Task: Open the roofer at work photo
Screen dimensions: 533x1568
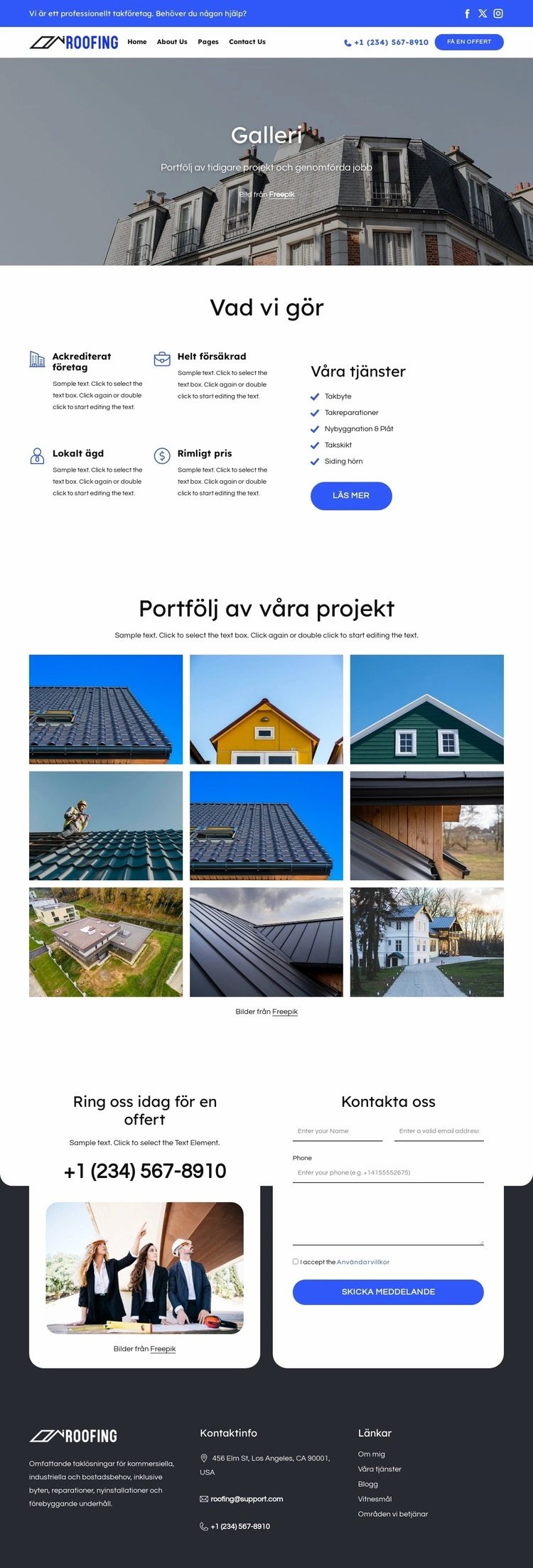Action: pos(106,826)
